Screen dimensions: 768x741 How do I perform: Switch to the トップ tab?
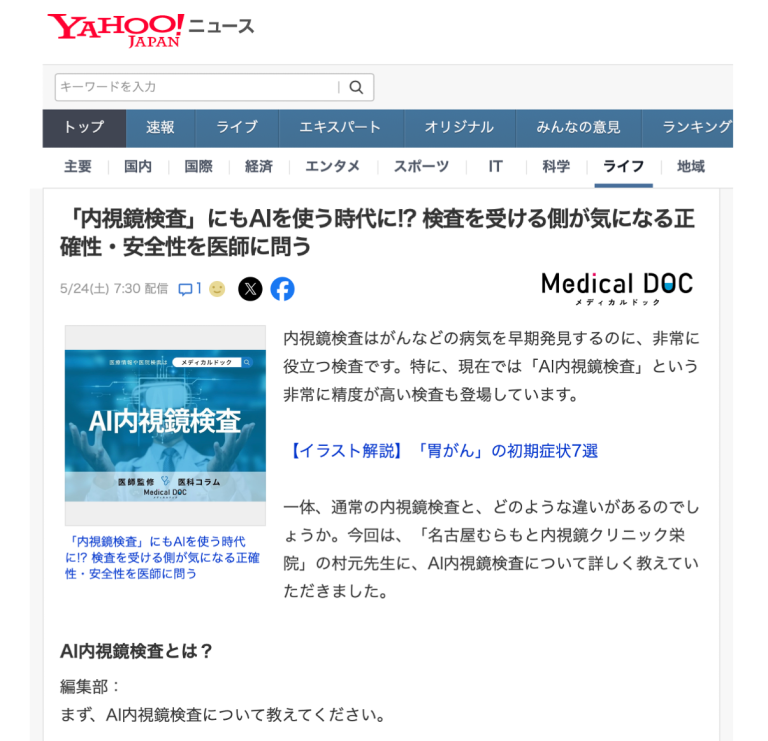pyautogui.click(x=84, y=127)
